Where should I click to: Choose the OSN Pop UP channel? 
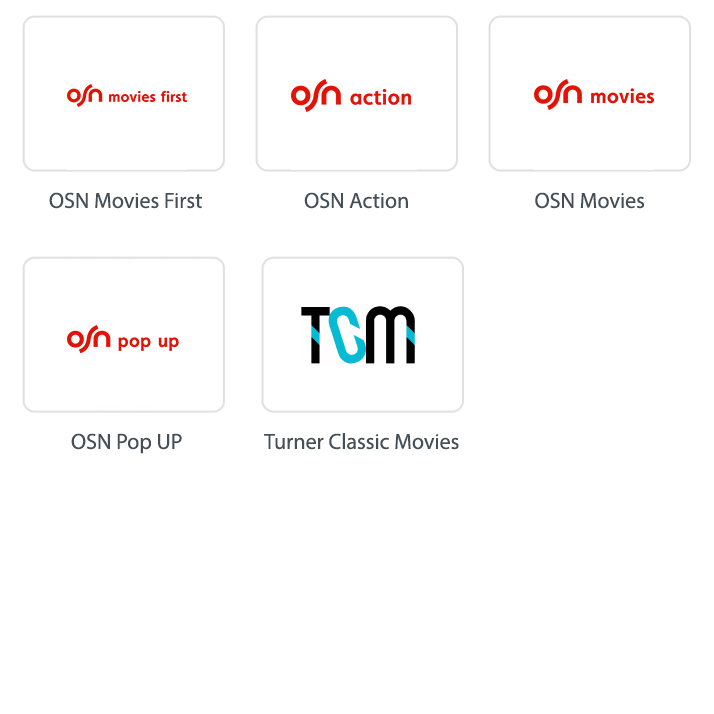point(124,336)
